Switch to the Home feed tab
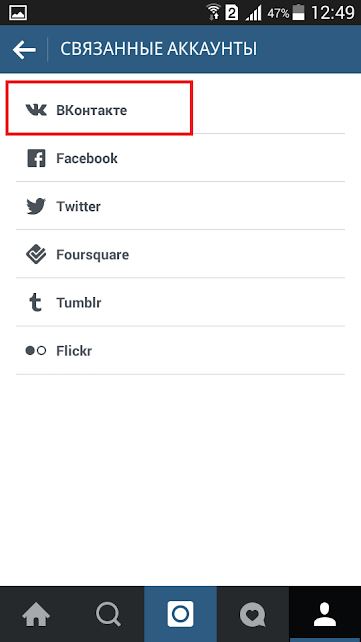This screenshot has height=642, width=361. 36,614
